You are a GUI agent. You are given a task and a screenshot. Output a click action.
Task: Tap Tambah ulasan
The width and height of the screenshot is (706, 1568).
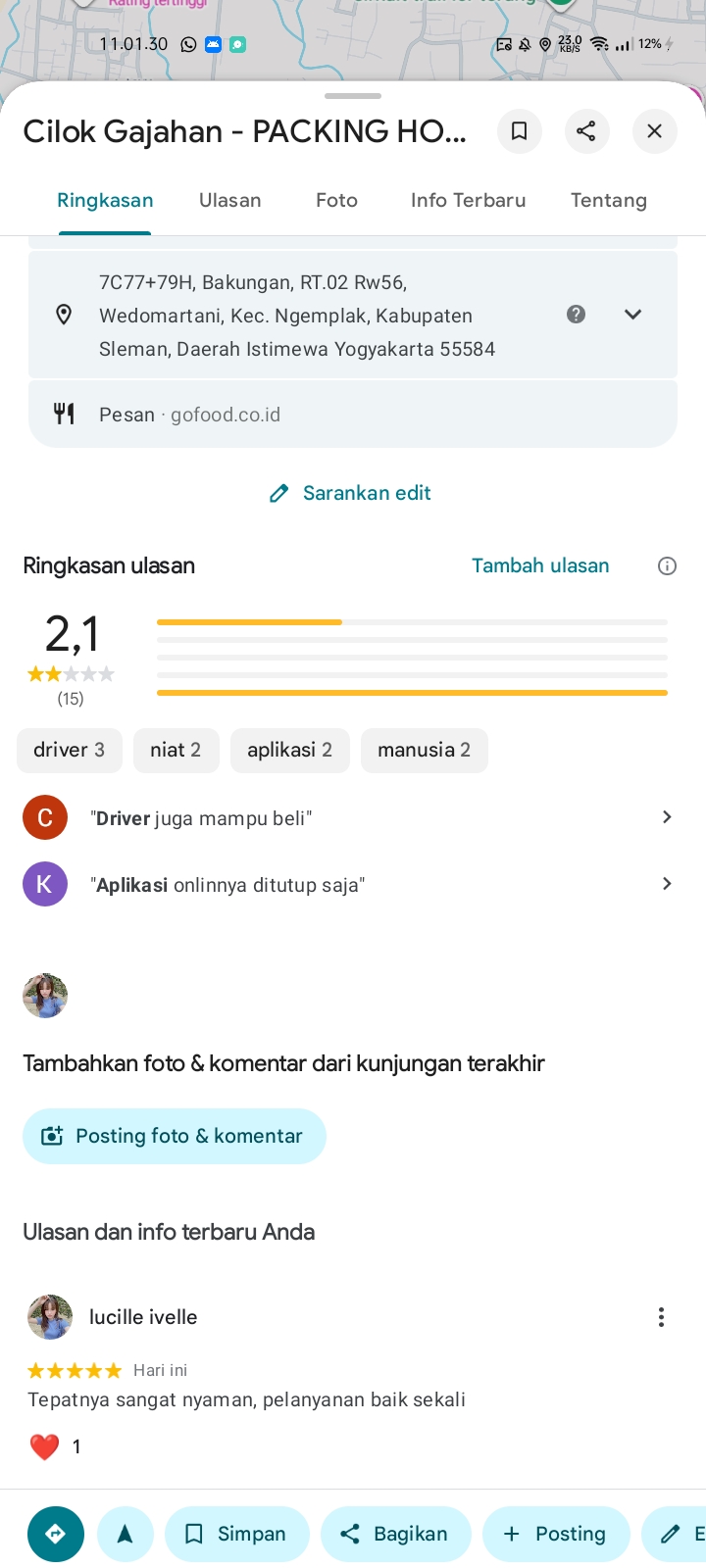pos(540,565)
